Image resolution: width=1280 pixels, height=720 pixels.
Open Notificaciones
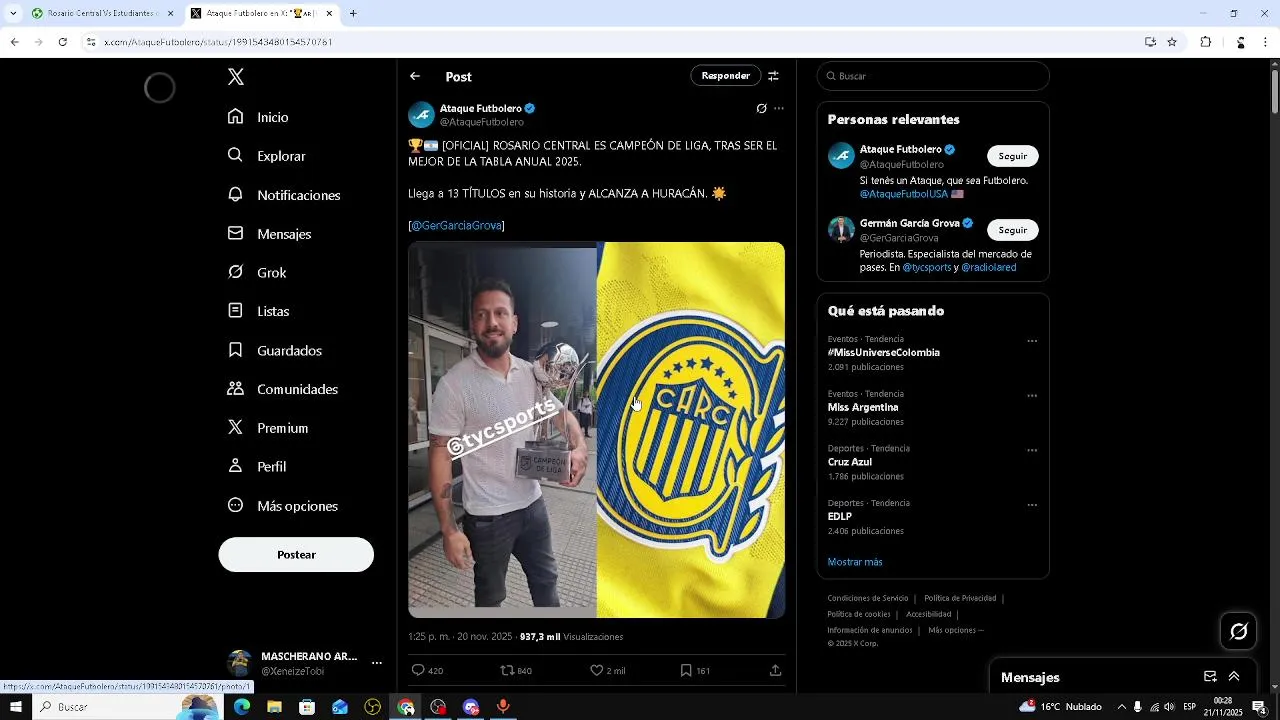[x=298, y=195]
